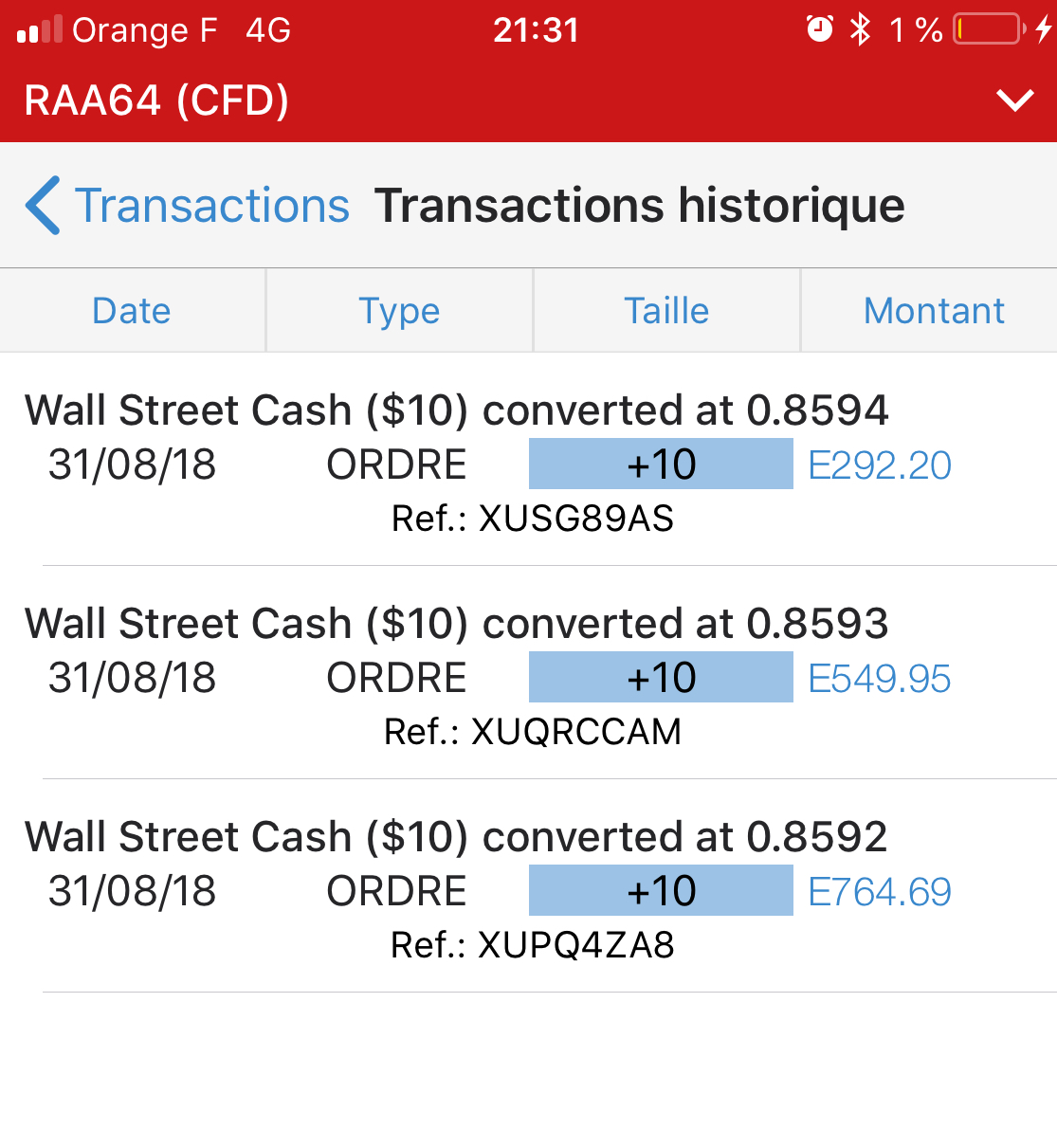Go back to Transactions
Viewport: 1057px width, 1148px height.
pos(190,206)
